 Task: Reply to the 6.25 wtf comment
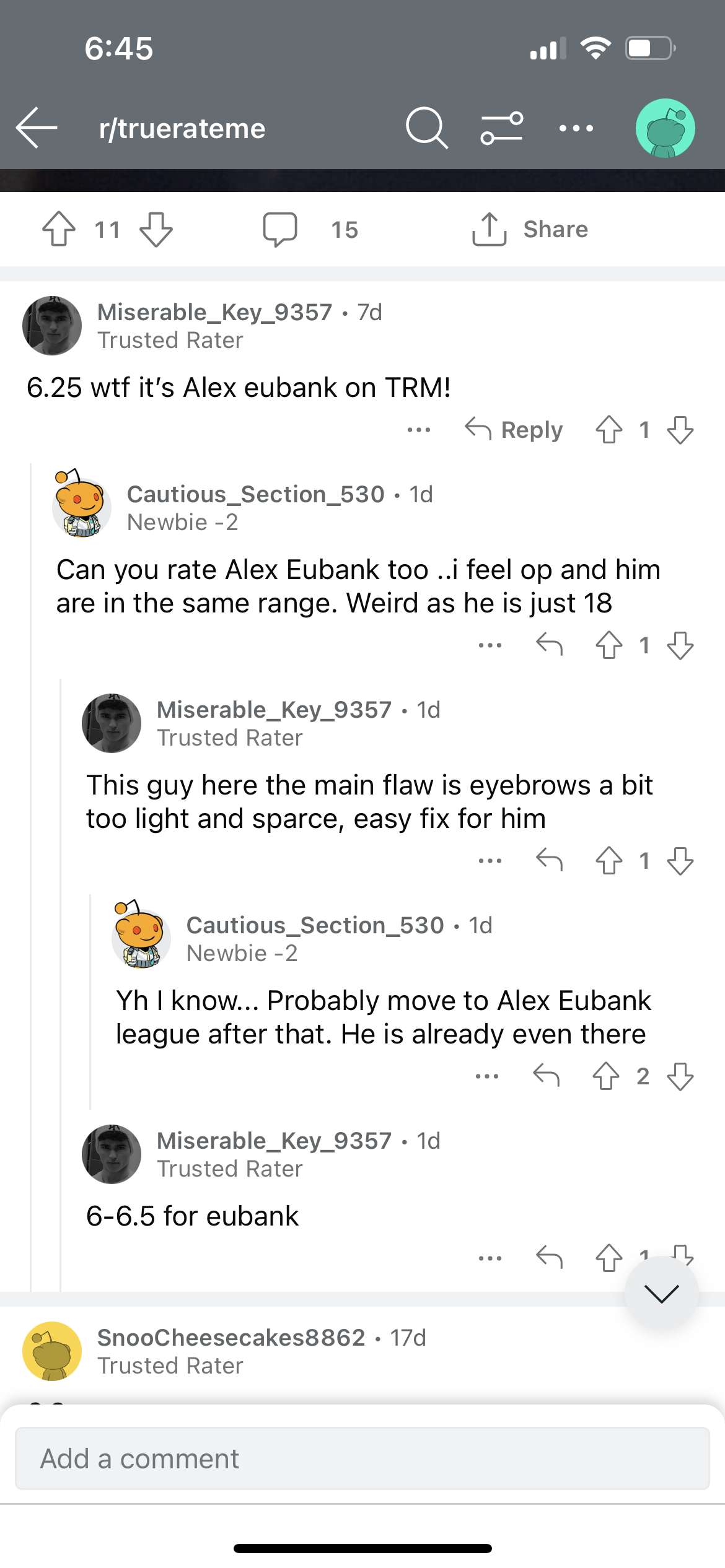pos(514,429)
